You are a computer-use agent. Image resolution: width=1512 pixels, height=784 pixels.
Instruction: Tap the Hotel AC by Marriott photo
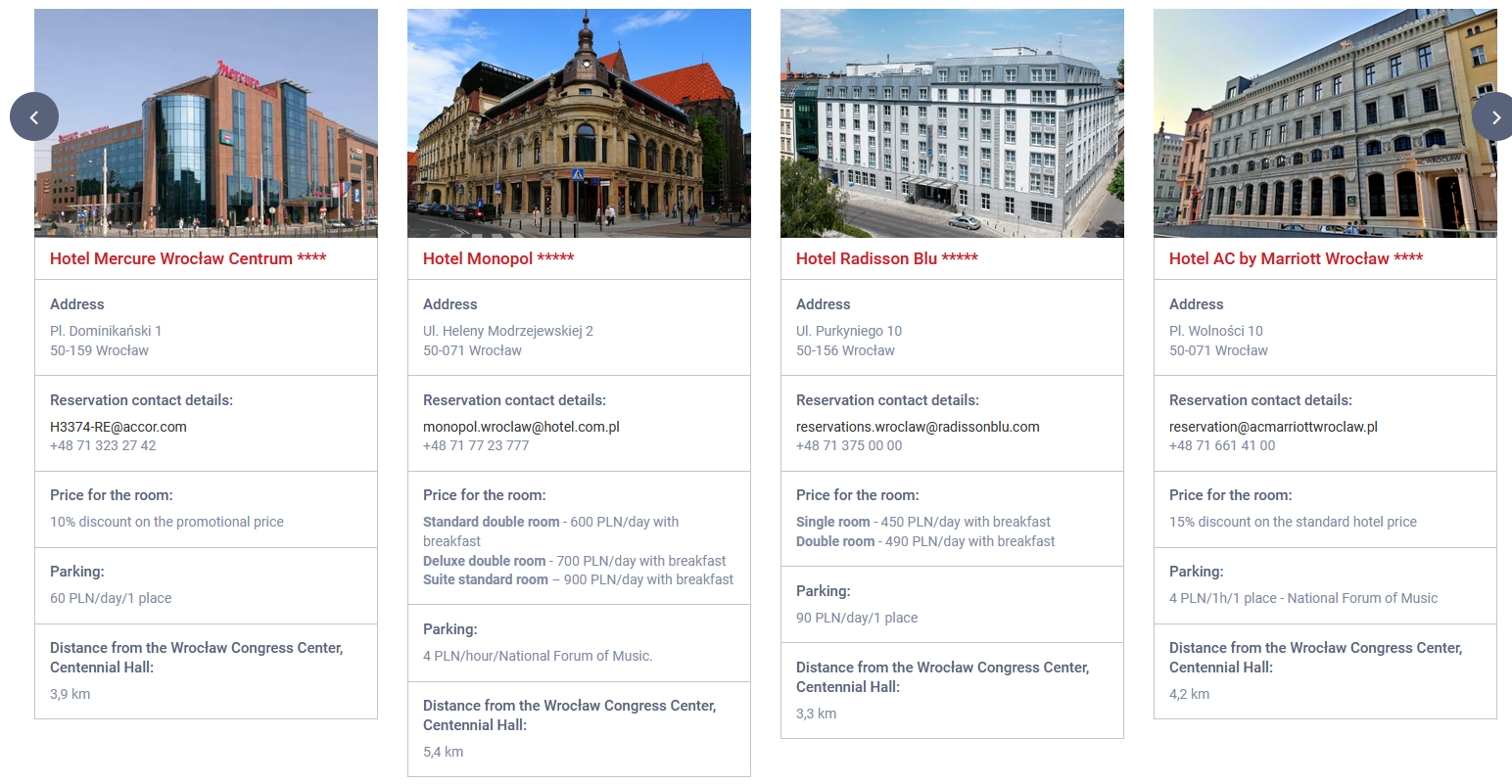pos(1325,123)
